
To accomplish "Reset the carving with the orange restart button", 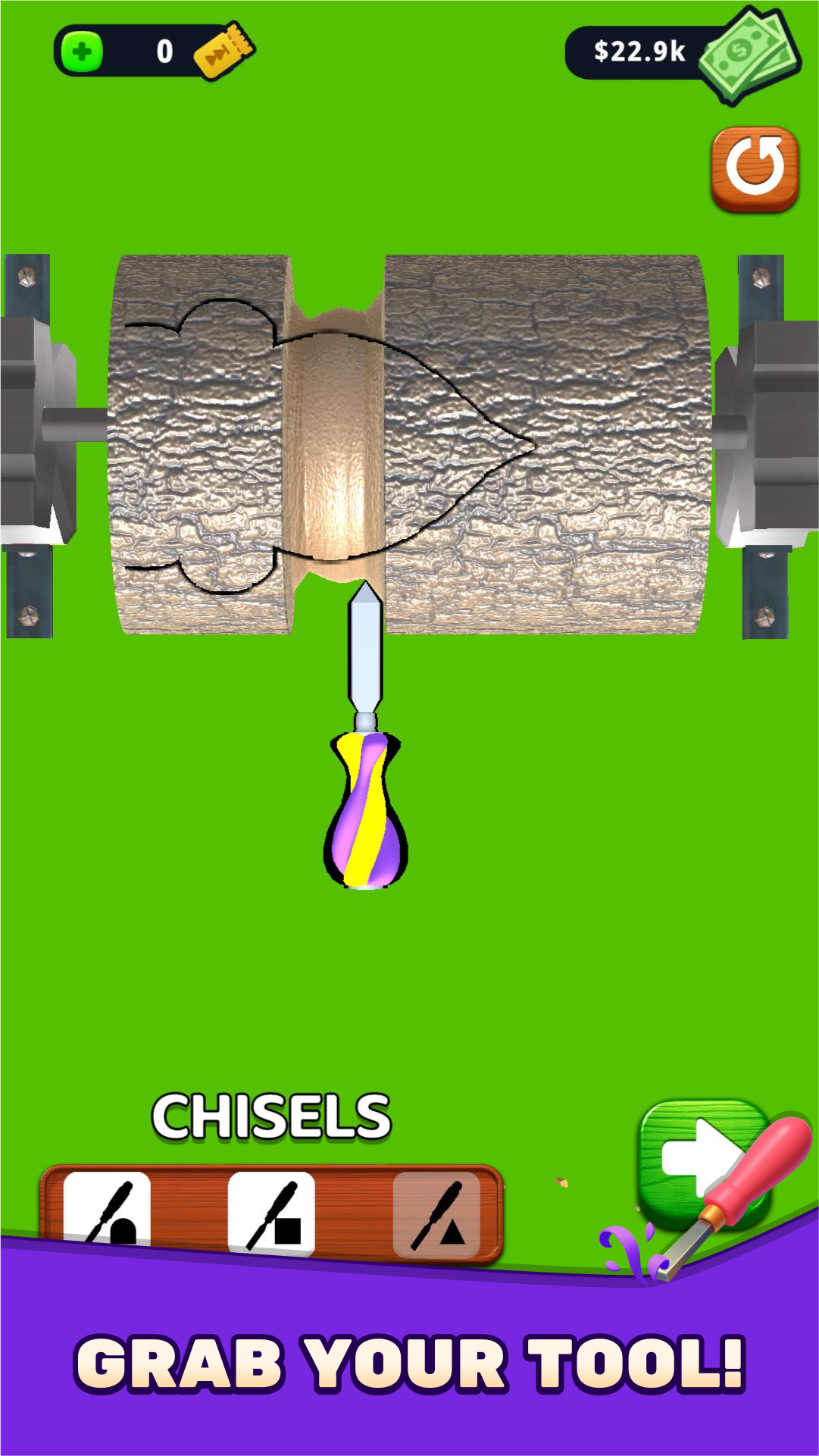I will pyautogui.click(x=755, y=168).
